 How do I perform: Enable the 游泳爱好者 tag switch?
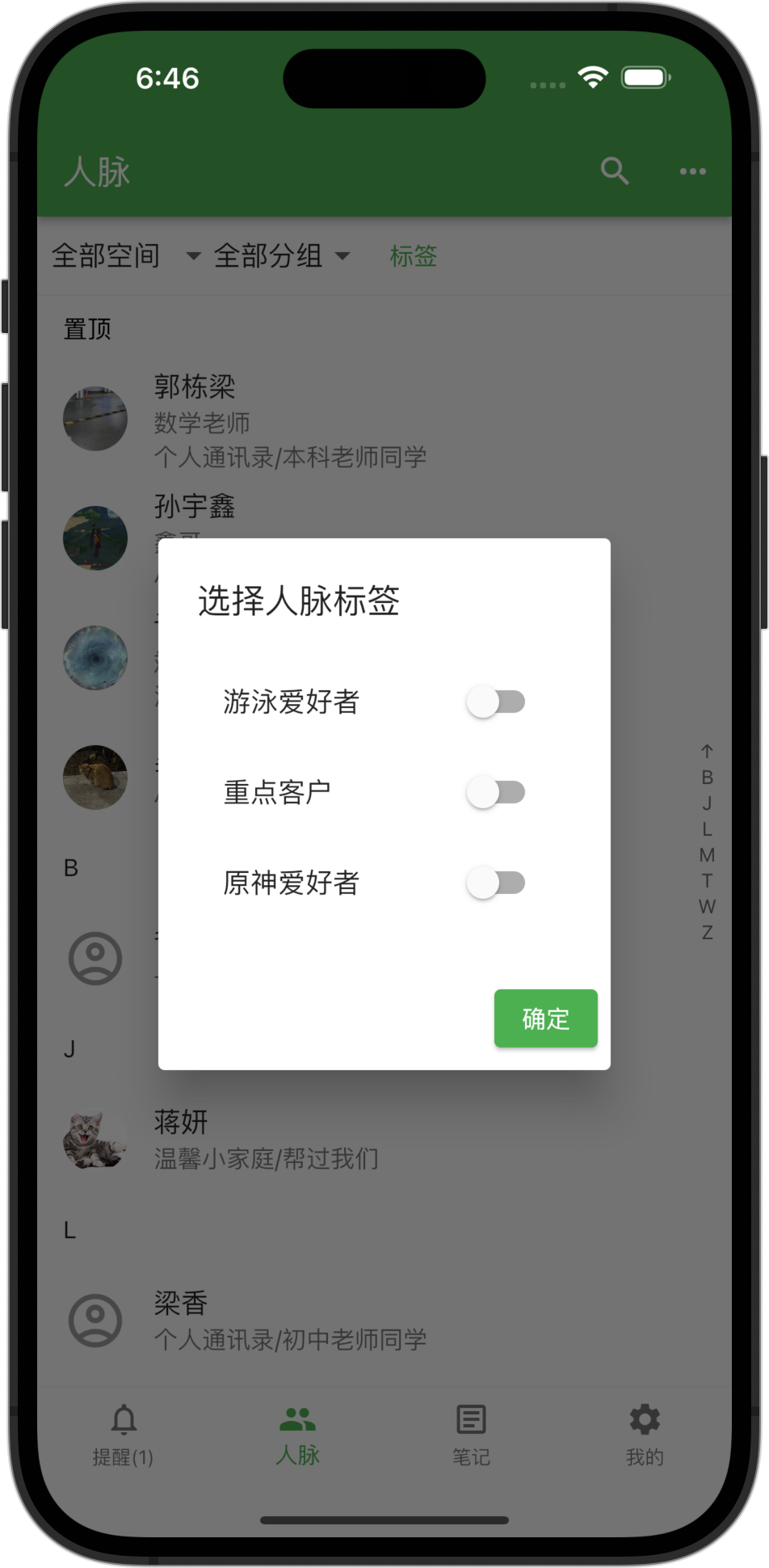pos(495,702)
